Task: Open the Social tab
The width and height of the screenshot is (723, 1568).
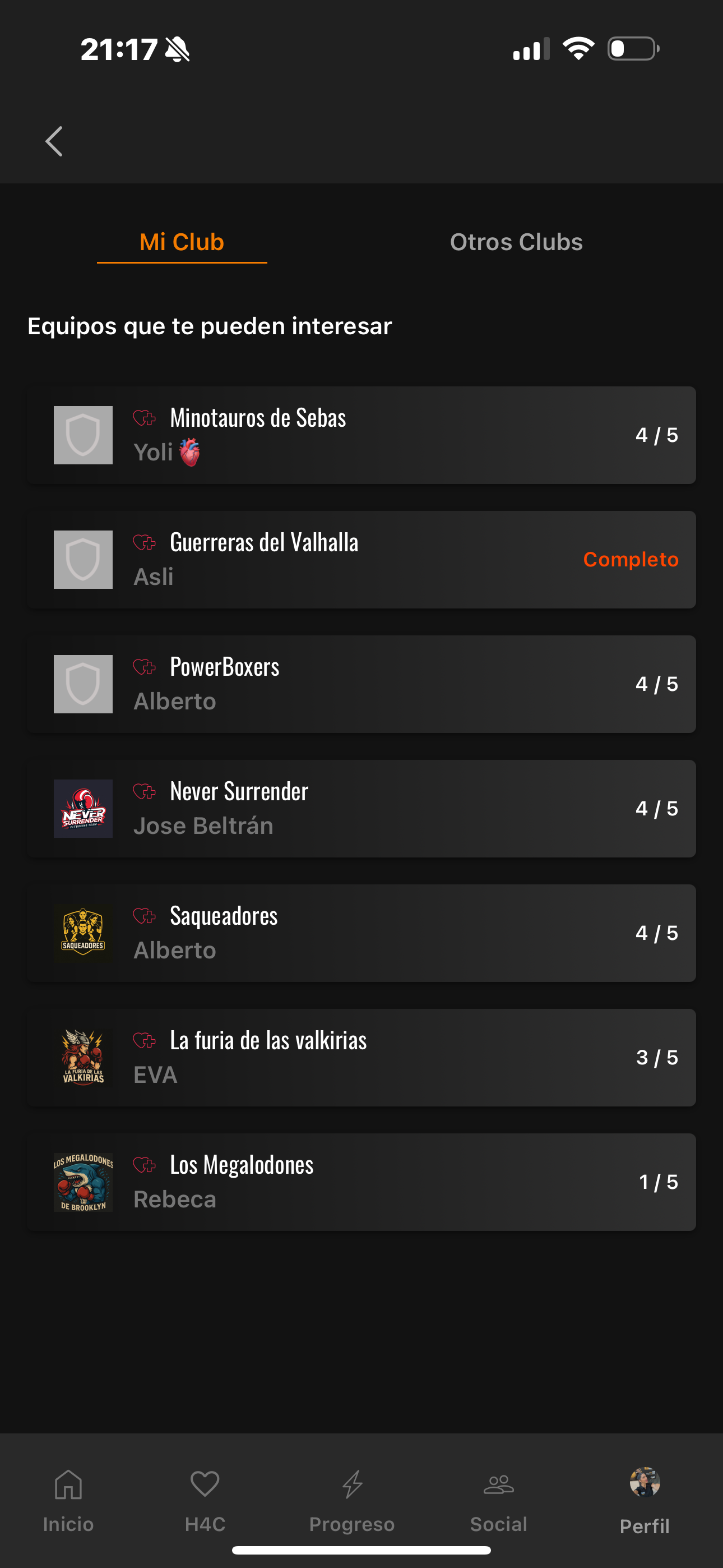Action: point(498,1501)
